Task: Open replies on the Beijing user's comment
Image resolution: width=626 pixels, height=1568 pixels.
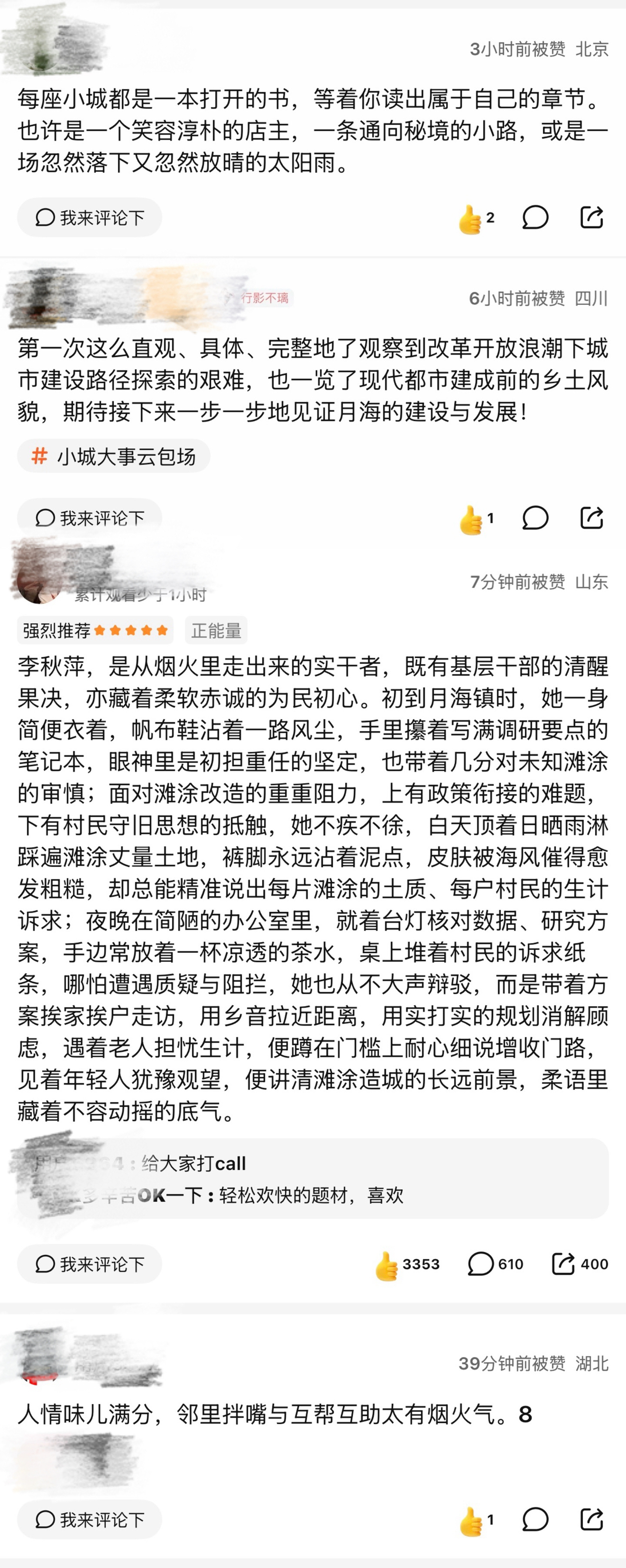Action: (536, 217)
